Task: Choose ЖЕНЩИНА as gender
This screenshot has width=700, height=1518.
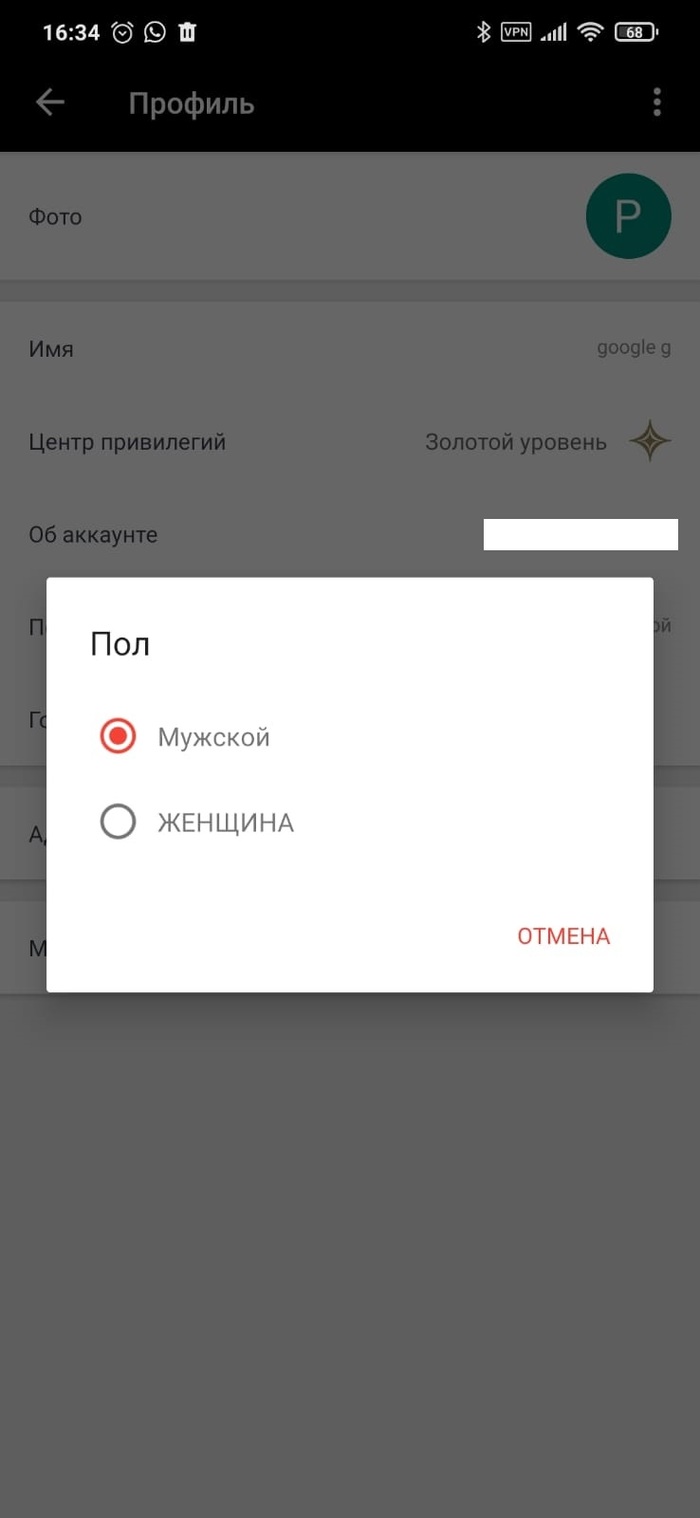Action: pos(118,823)
